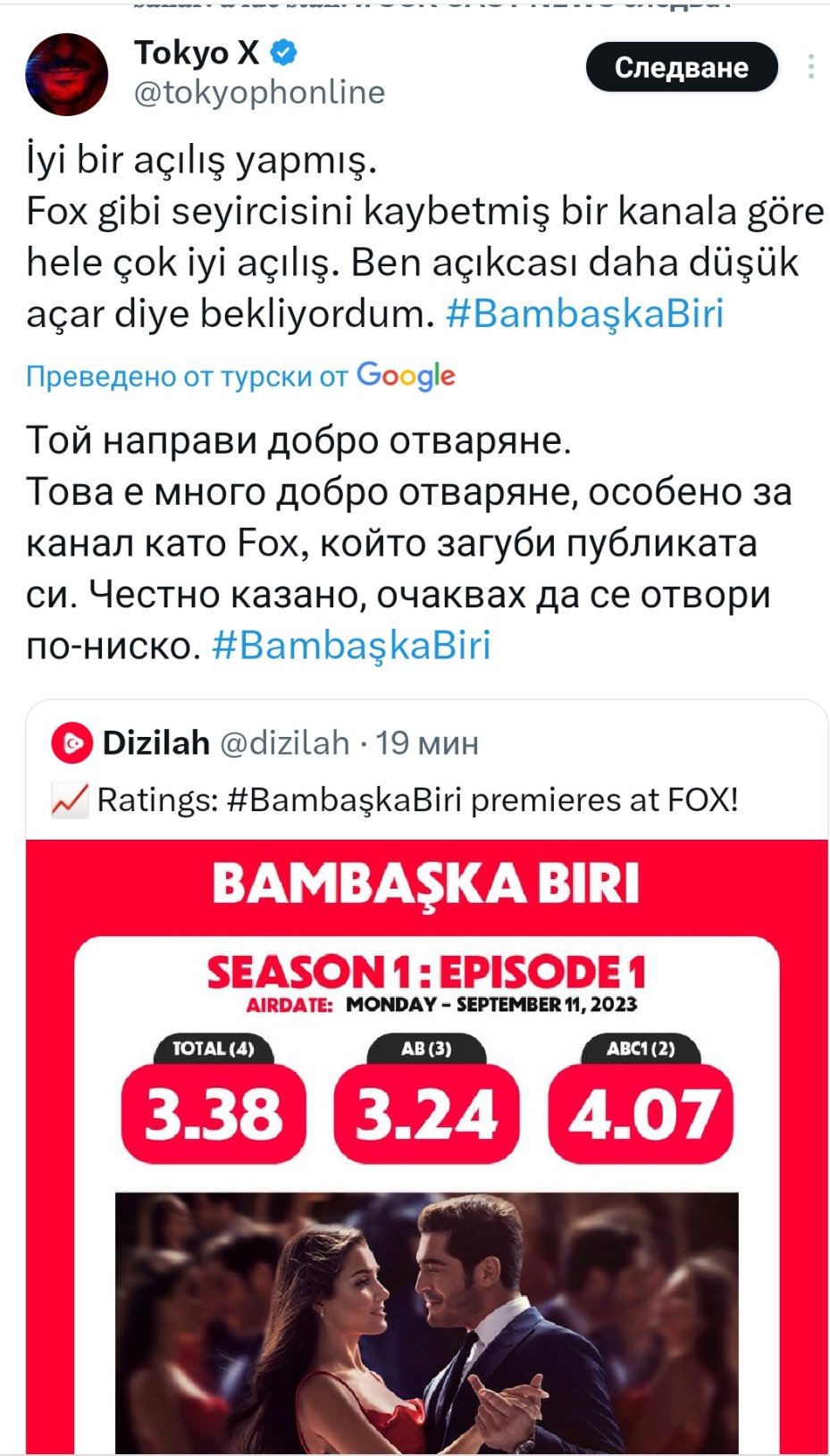View the Bambaşka Biri ratings image

coord(427,1147)
